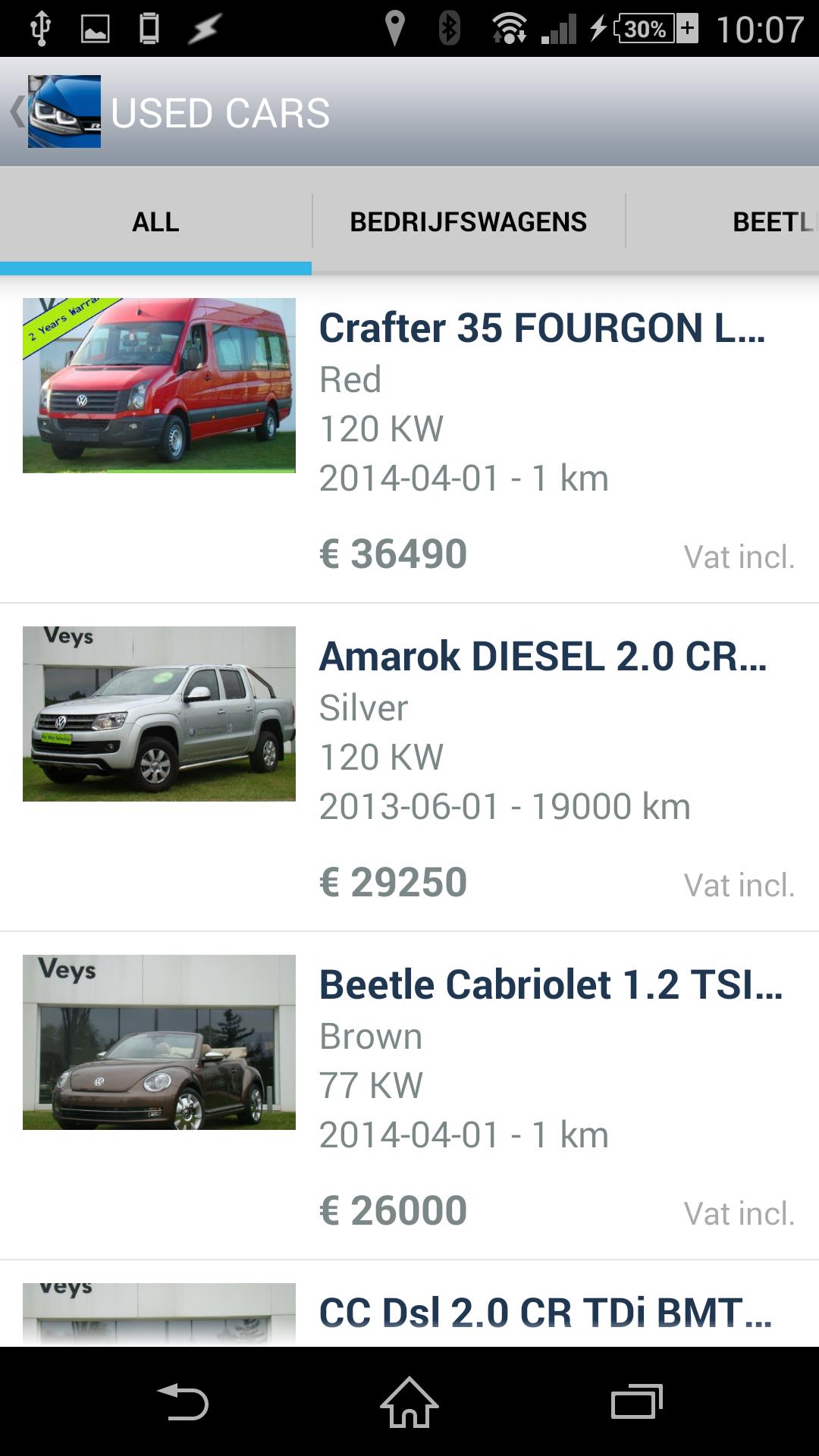
Task: Open the Crafter 35 FOURGON listing
Action: click(x=543, y=330)
